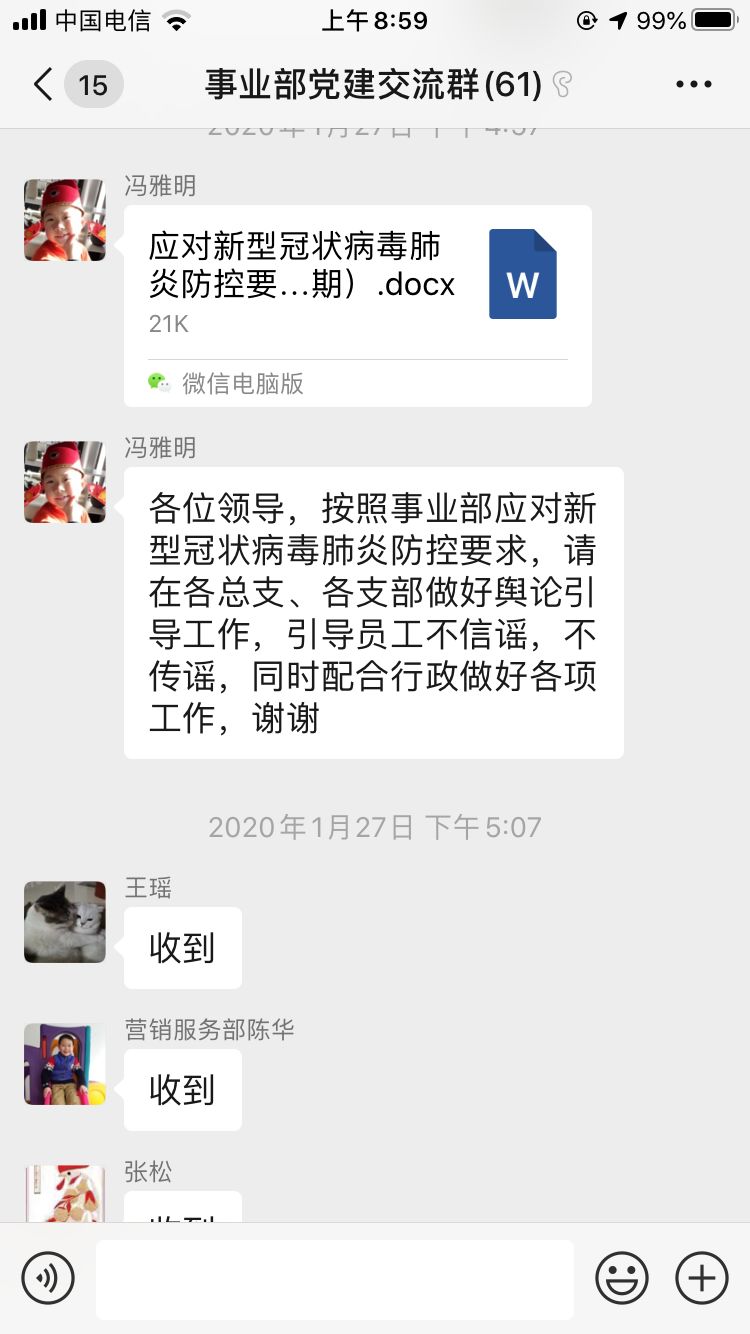The image size is (750, 1334).
Task: Open the plus attachment menu
Action: 702,1278
